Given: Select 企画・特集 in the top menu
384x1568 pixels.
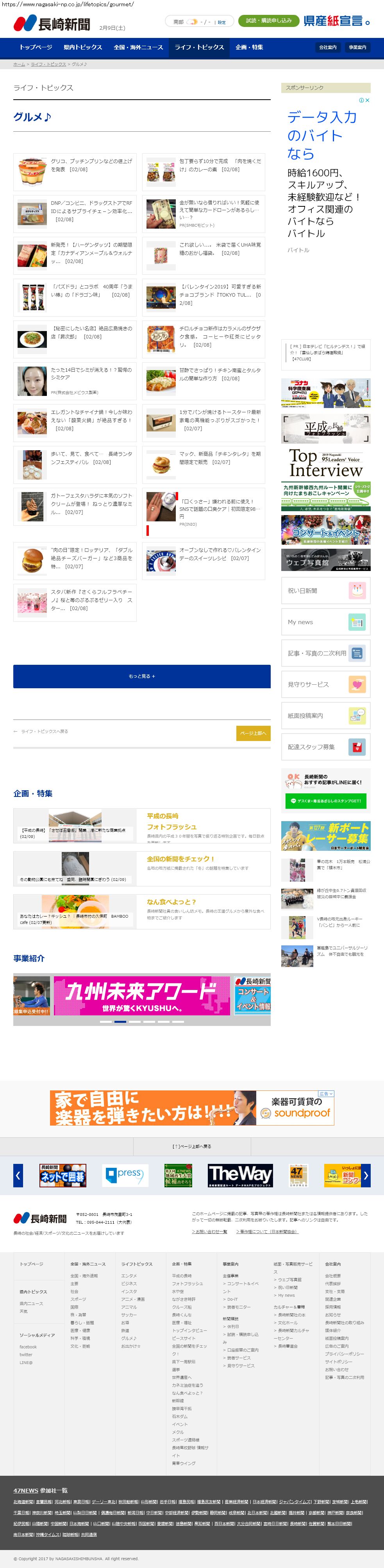Looking at the screenshot, I should tap(250, 47).
